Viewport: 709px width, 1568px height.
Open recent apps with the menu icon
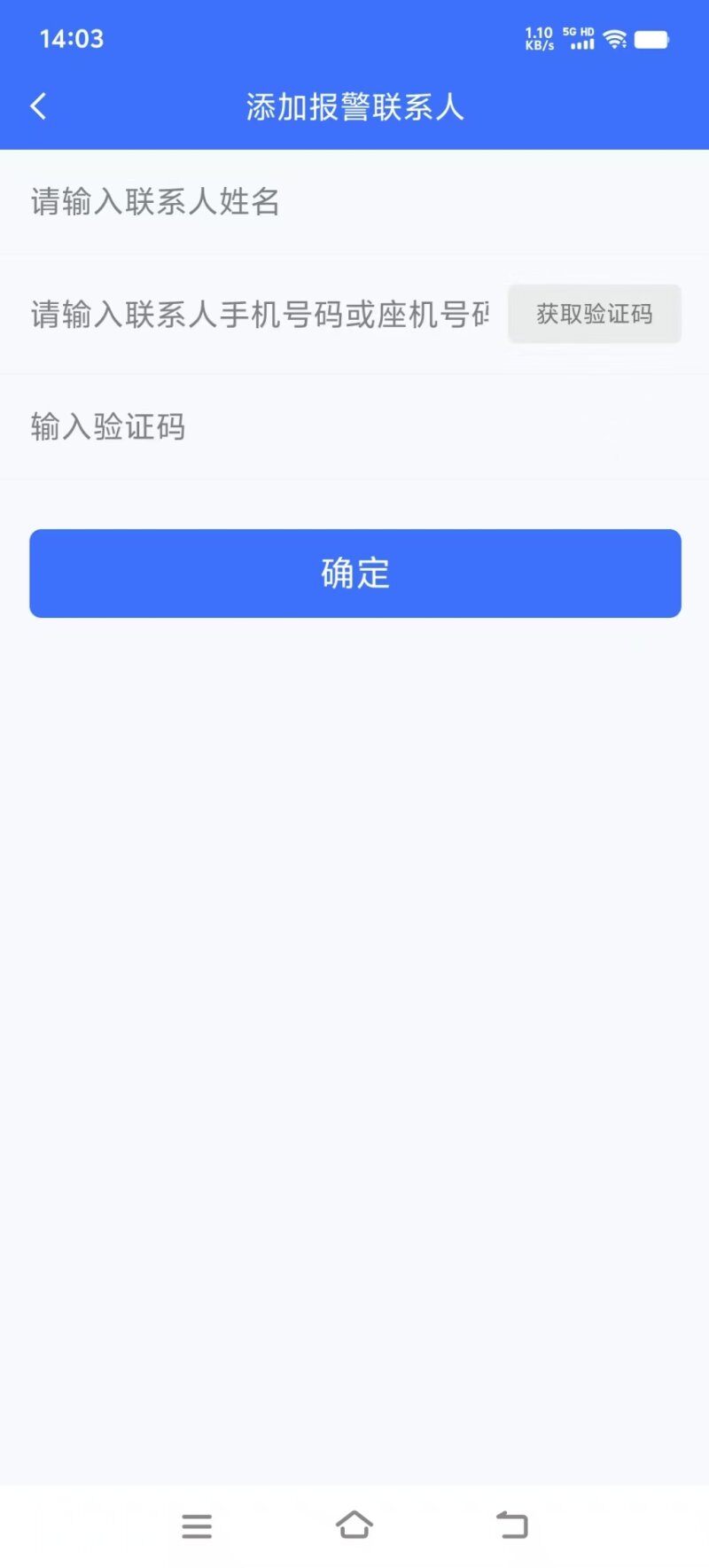pyautogui.click(x=197, y=1526)
